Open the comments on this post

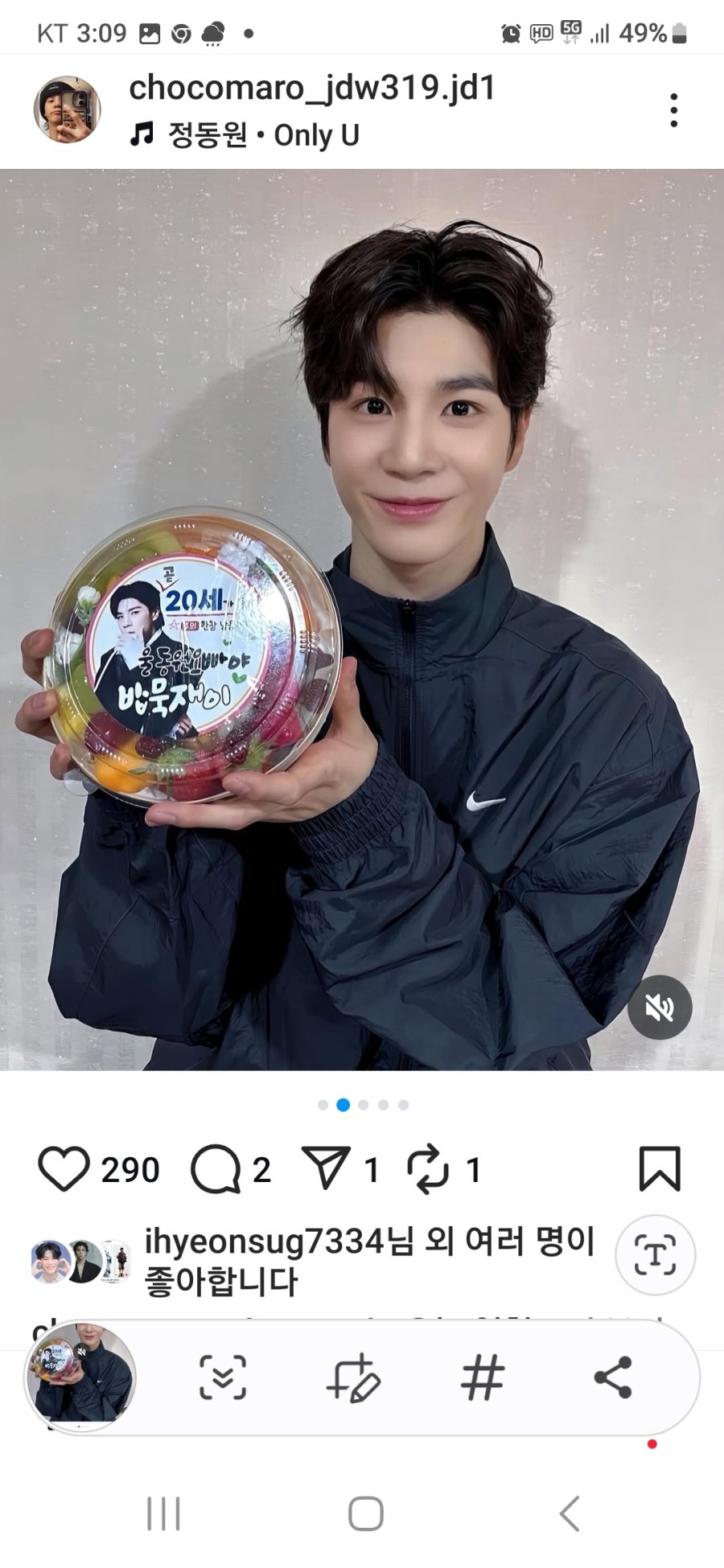point(215,1169)
